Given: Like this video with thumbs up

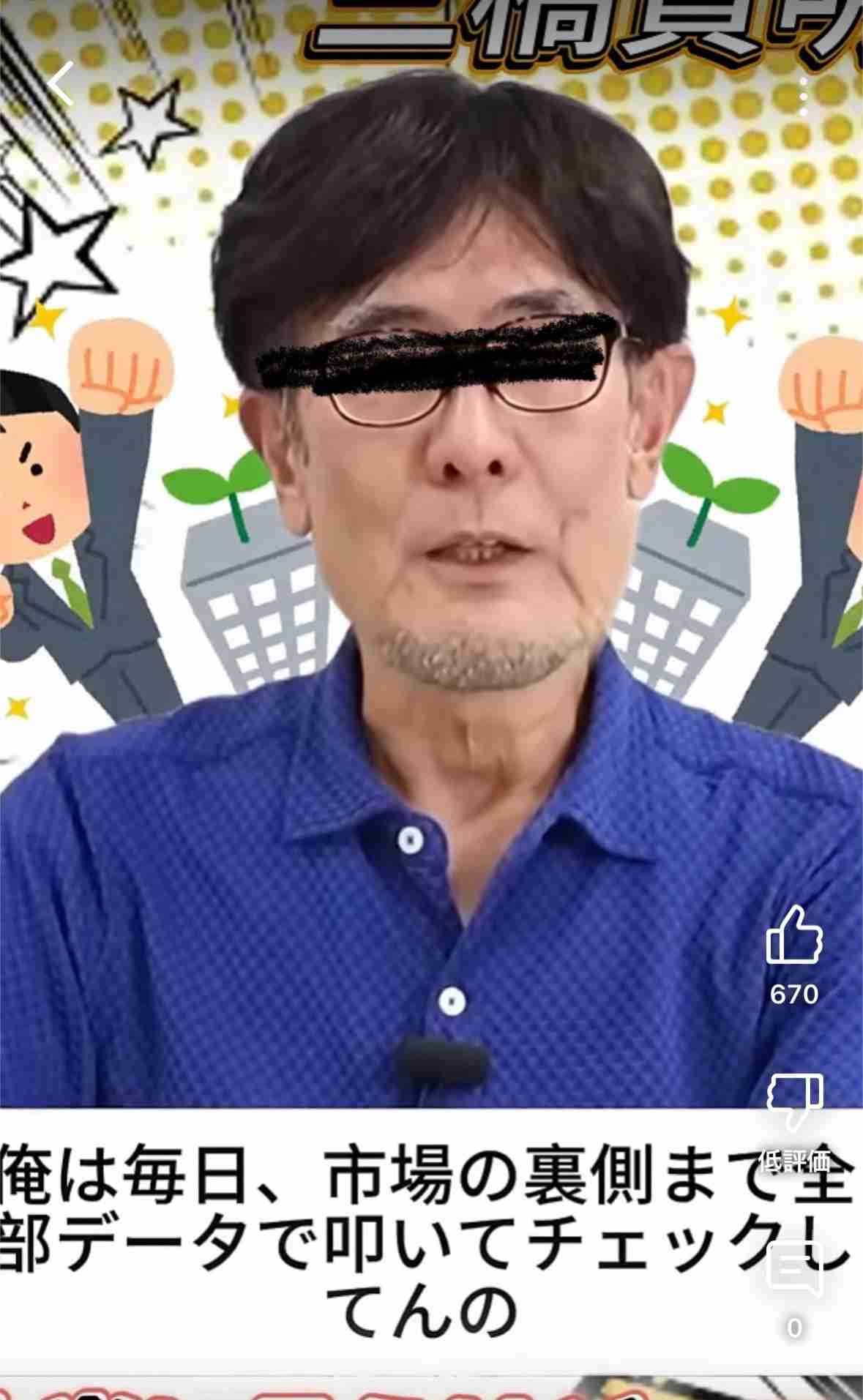Looking at the screenshot, I should click(x=794, y=935).
